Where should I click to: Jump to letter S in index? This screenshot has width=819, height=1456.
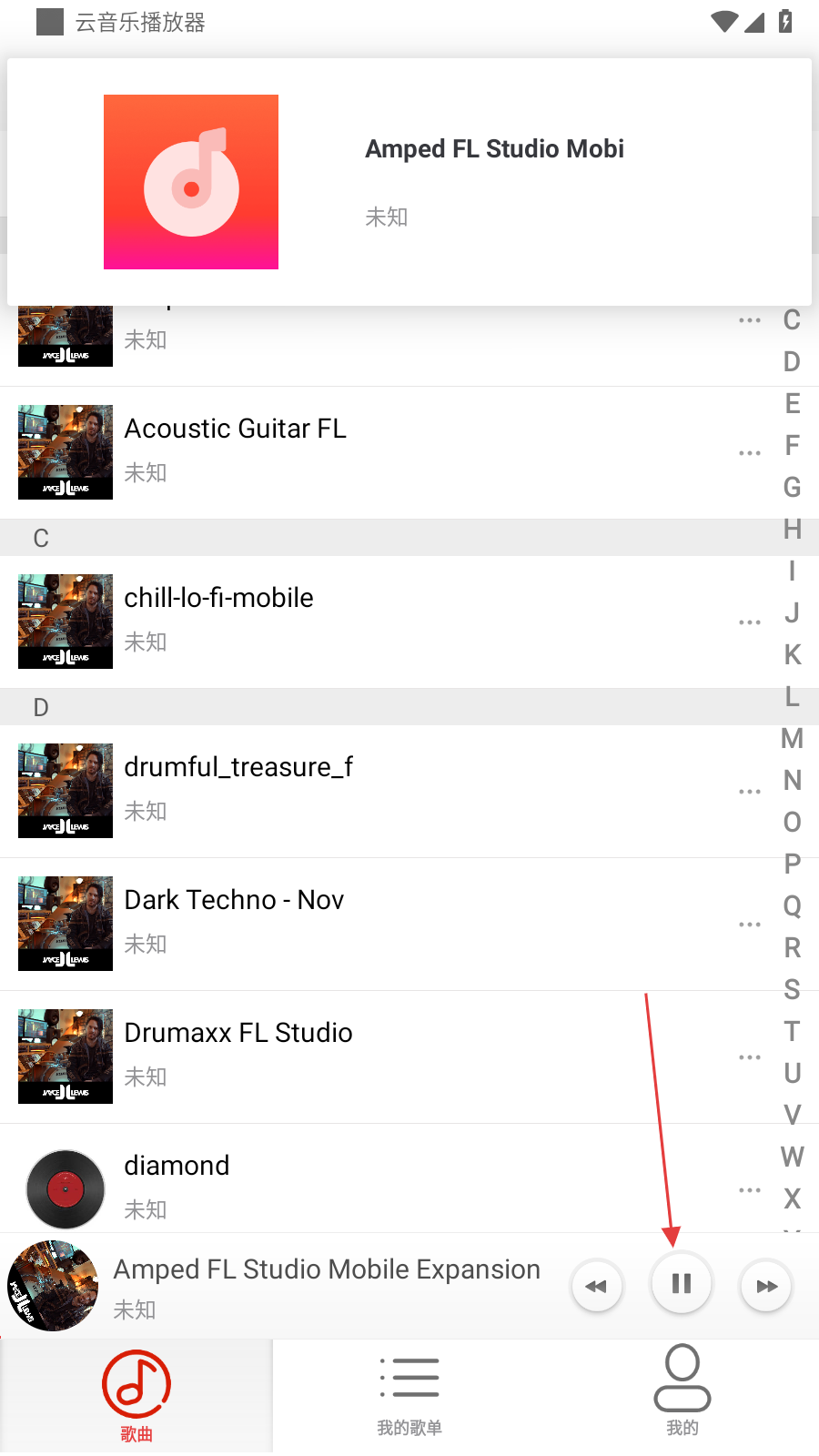[792, 989]
